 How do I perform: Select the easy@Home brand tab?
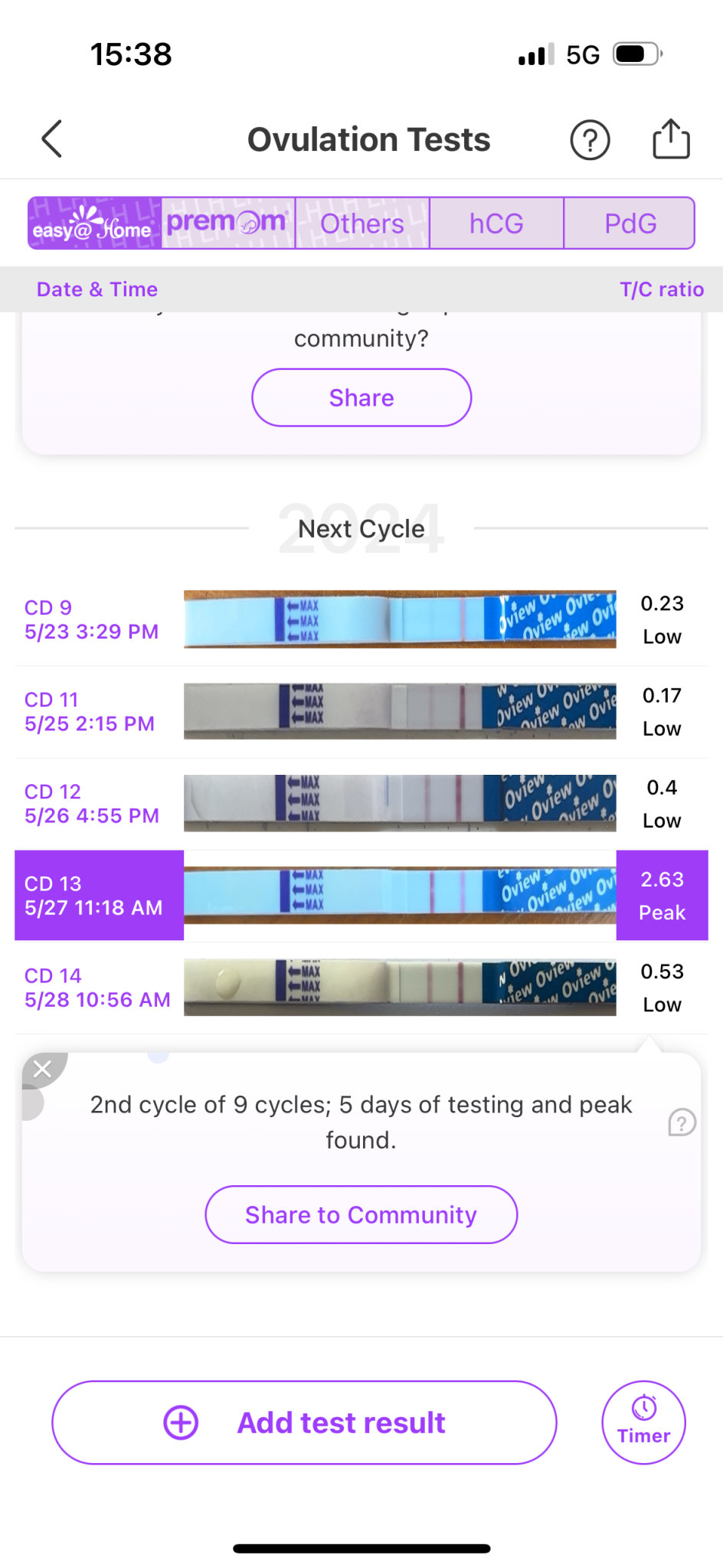coord(95,223)
